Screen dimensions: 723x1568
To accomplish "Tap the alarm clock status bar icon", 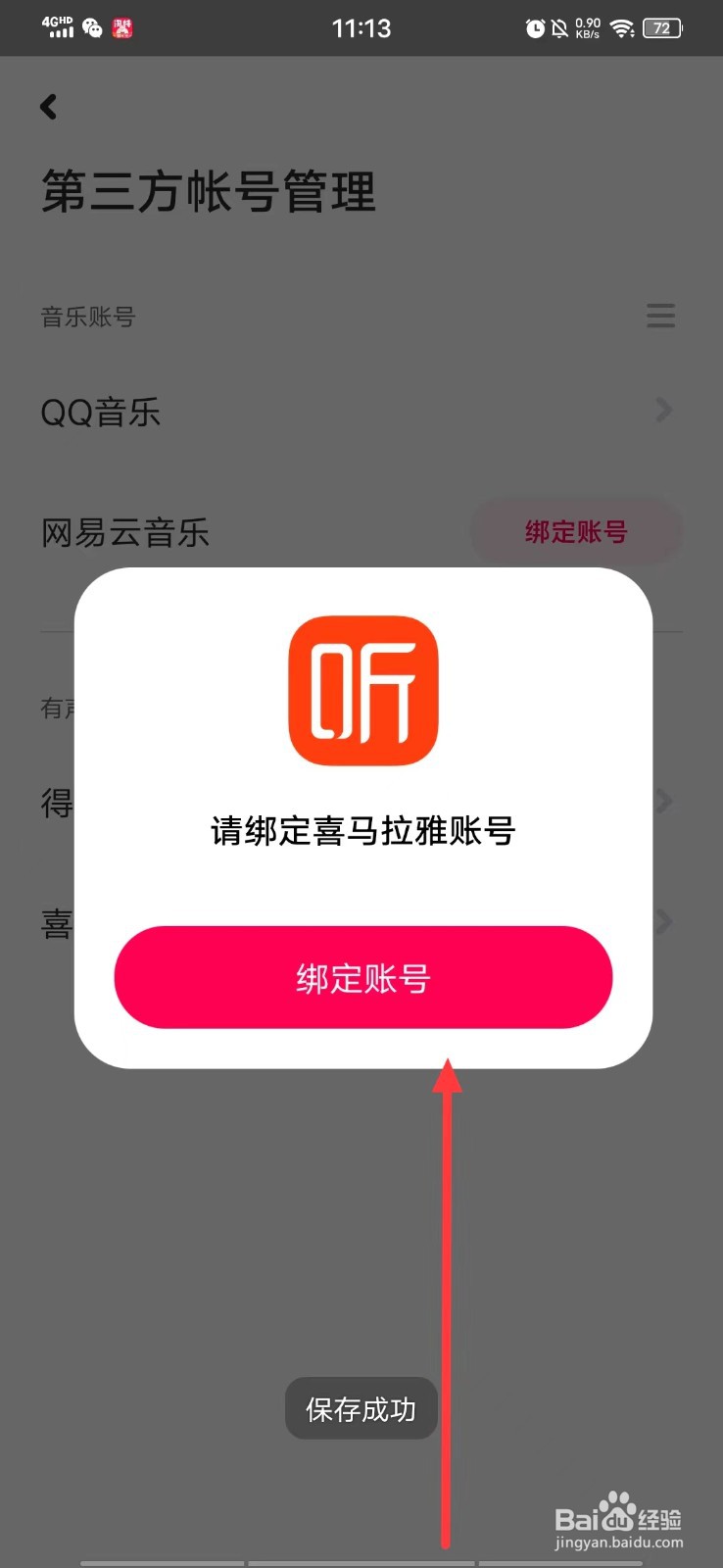I will coord(535,28).
